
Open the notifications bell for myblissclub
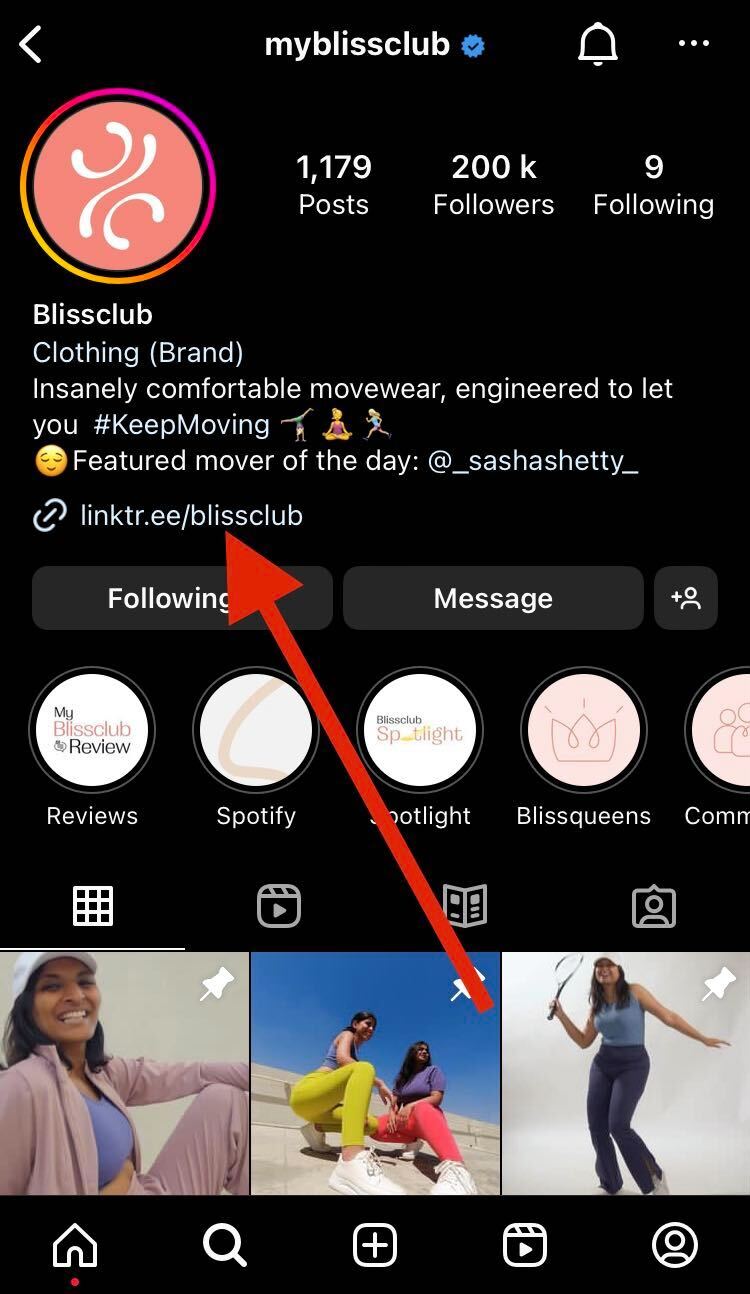coord(597,45)
